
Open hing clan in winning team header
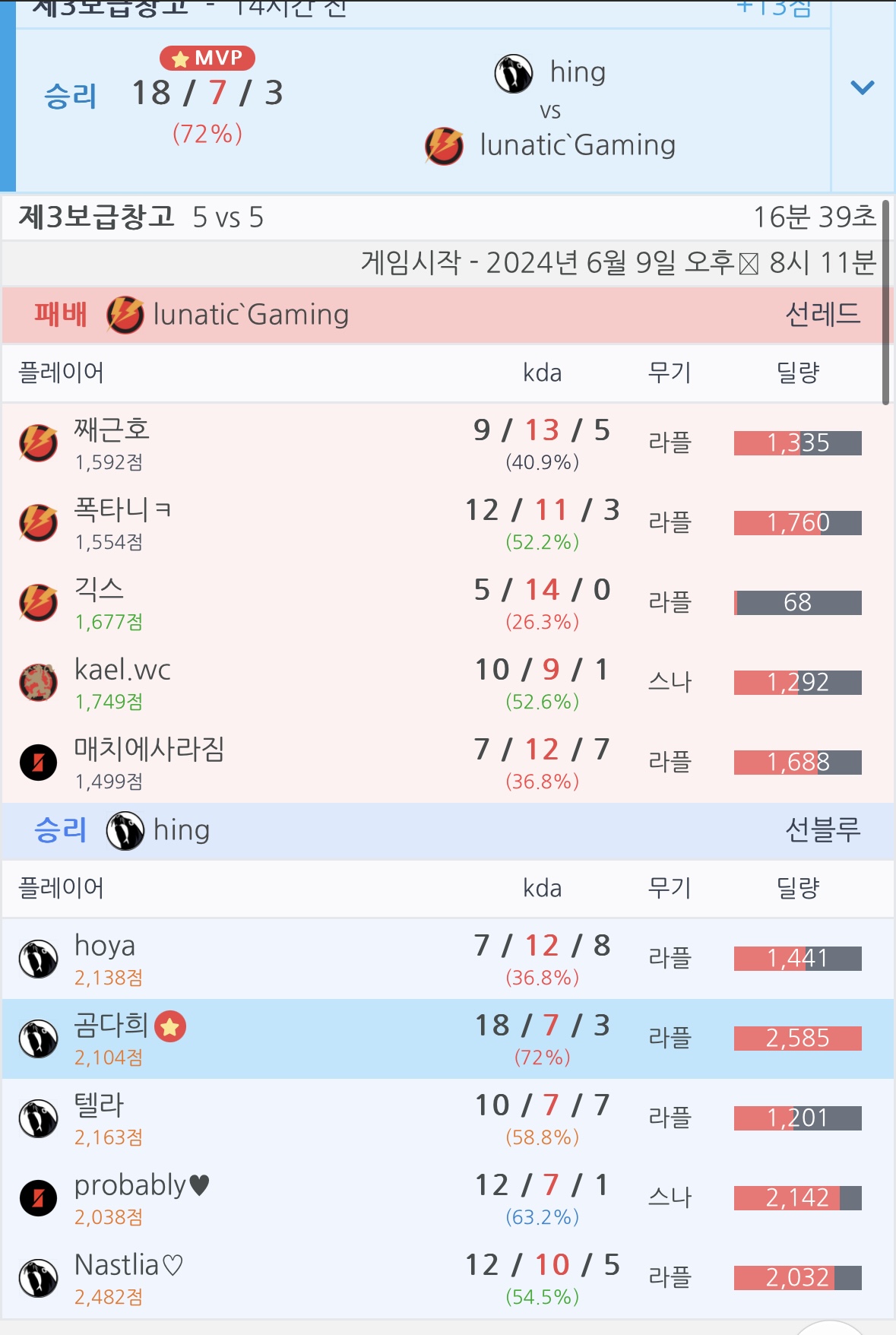[181, 830]
